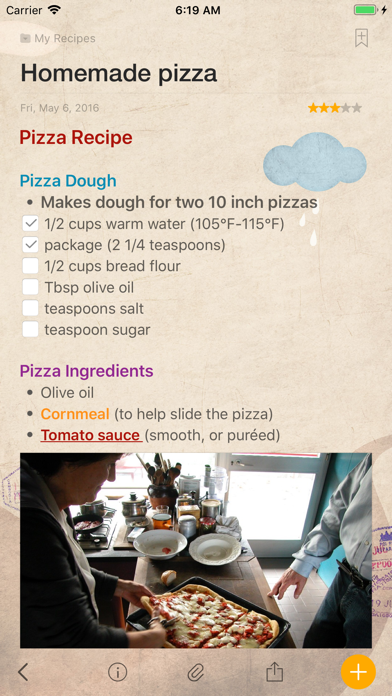Follow the Tomato sauce link
392x696 pixels.
coord(91,435)
